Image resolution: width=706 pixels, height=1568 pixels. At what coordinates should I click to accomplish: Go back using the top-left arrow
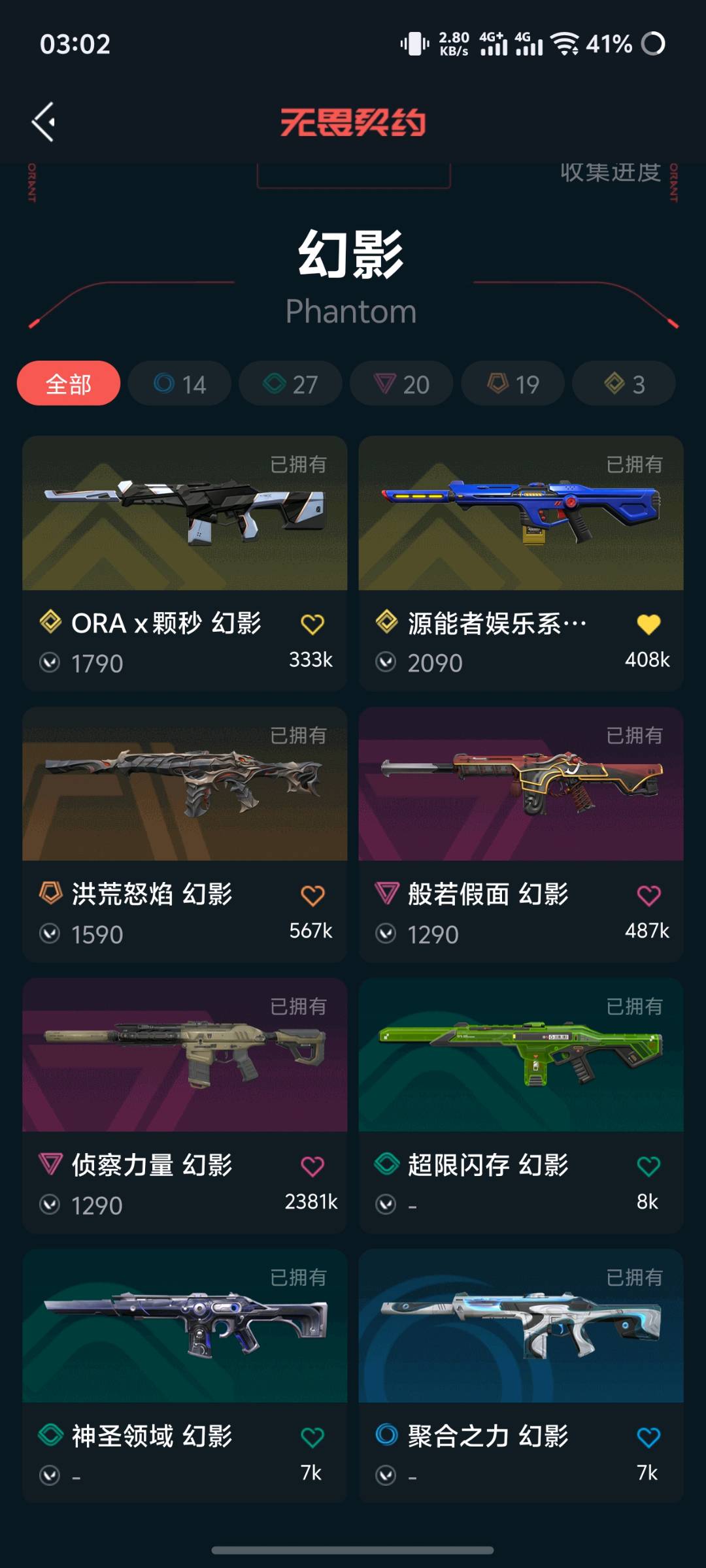[x=44, y=122]
